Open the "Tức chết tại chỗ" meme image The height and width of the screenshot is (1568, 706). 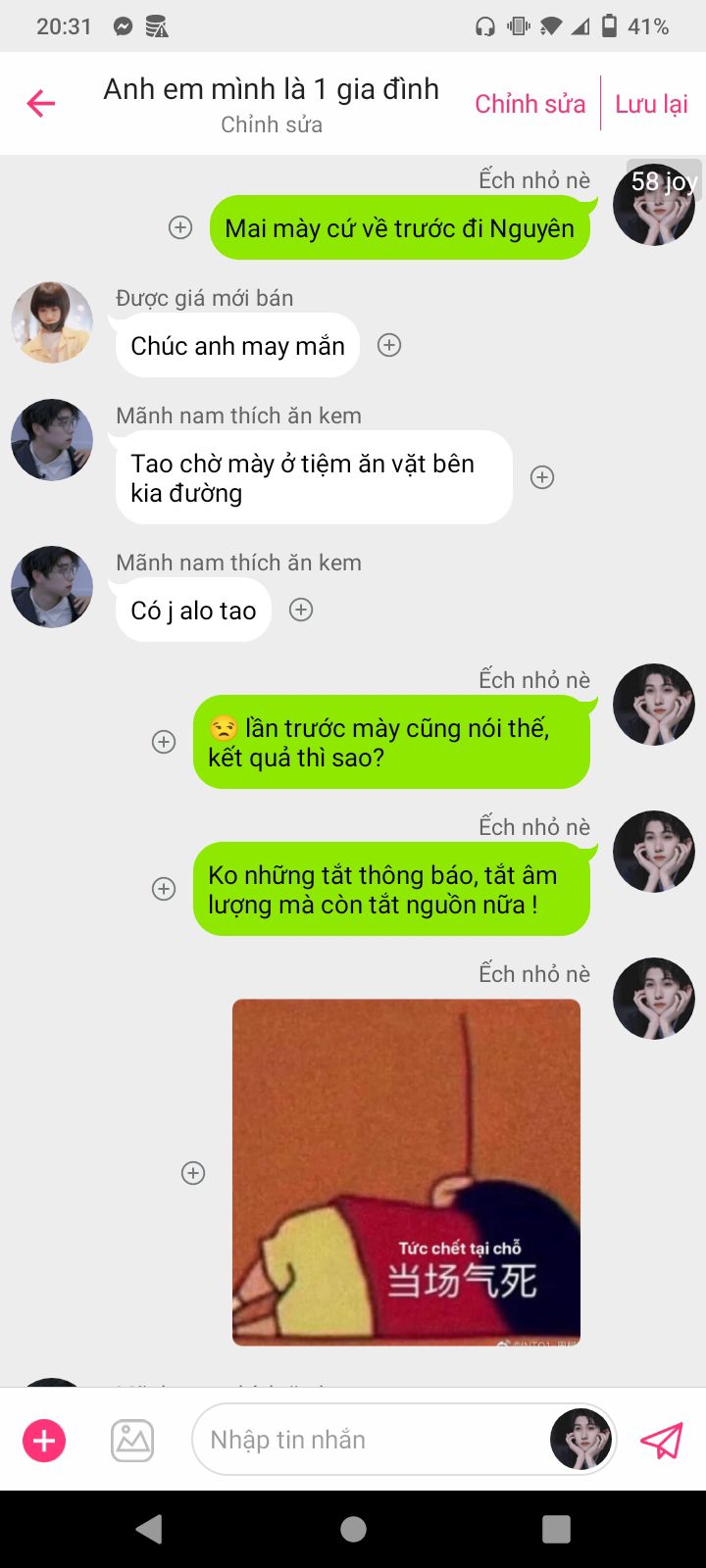click(406, 1172)
